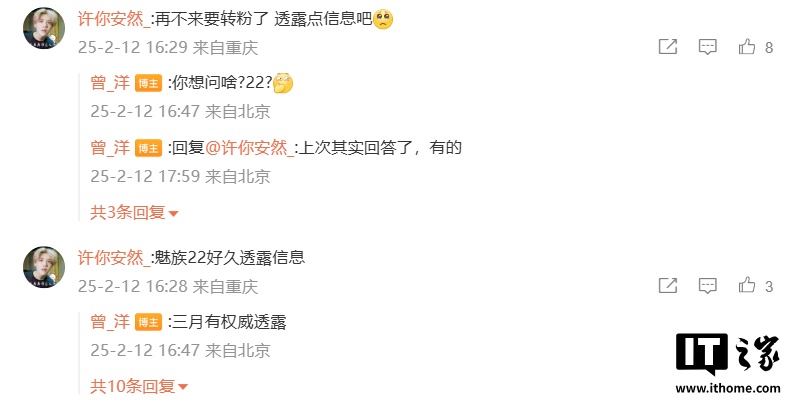Open 曾_洋's profile from the '你想问啥?22?' reply
793x403 pixels.
[x=110, y=82]
